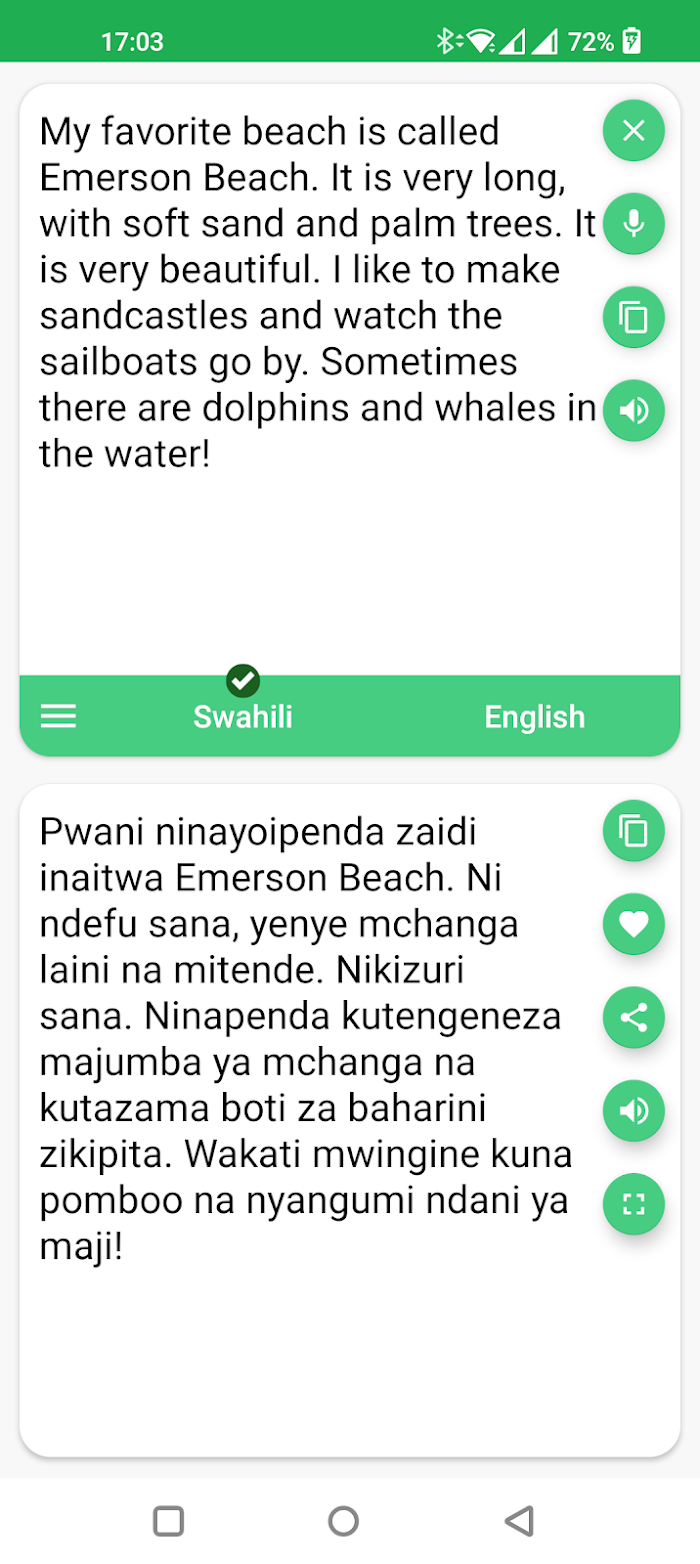700x1564 pixels.
Task: View the translation in fullscreen
Action: pyautogui.click(x=633, y=1204)
